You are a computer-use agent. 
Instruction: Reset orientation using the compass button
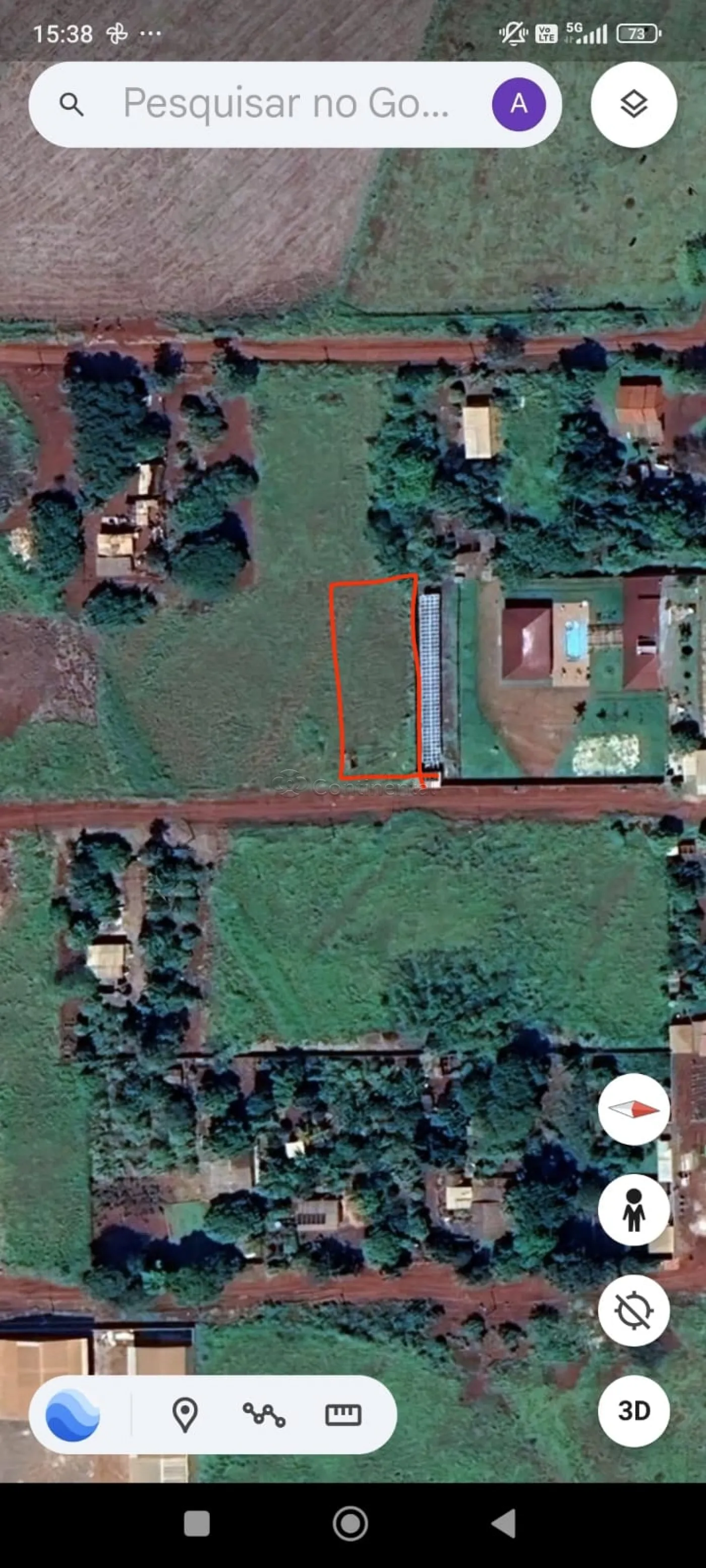tap(633, 1109)
